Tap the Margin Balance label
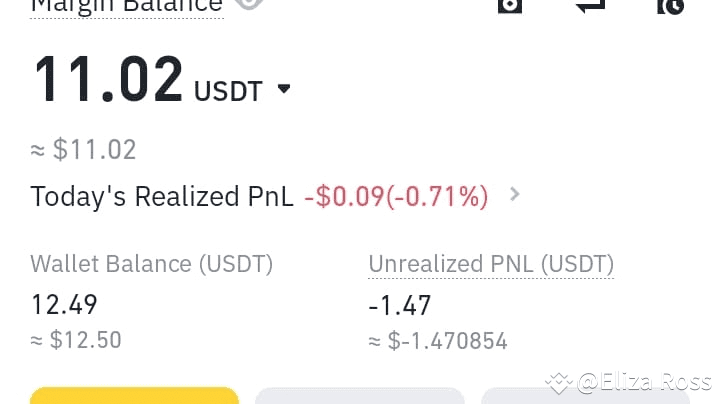Screen dimensions: 720x404 pos(126,6)
